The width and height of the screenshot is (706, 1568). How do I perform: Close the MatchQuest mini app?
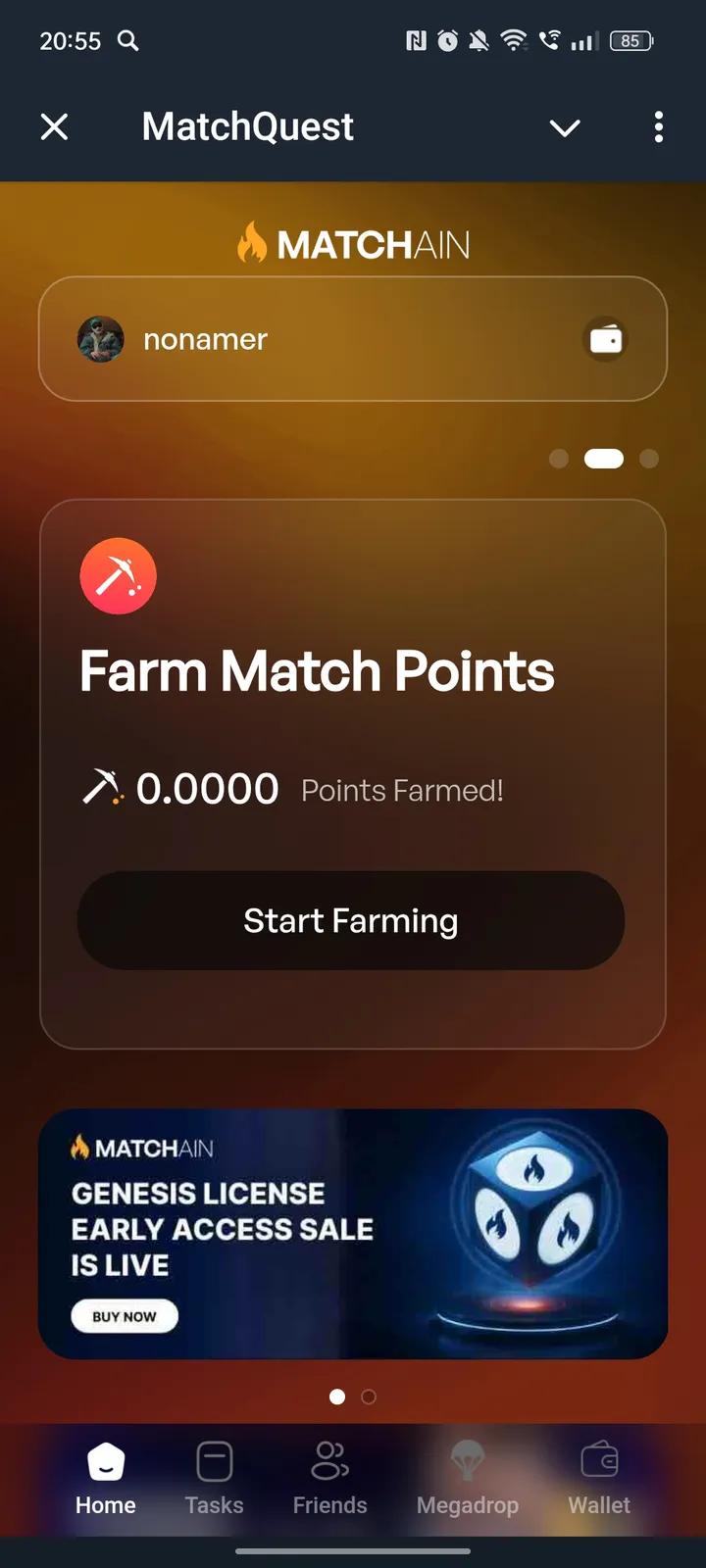point(55,126)
